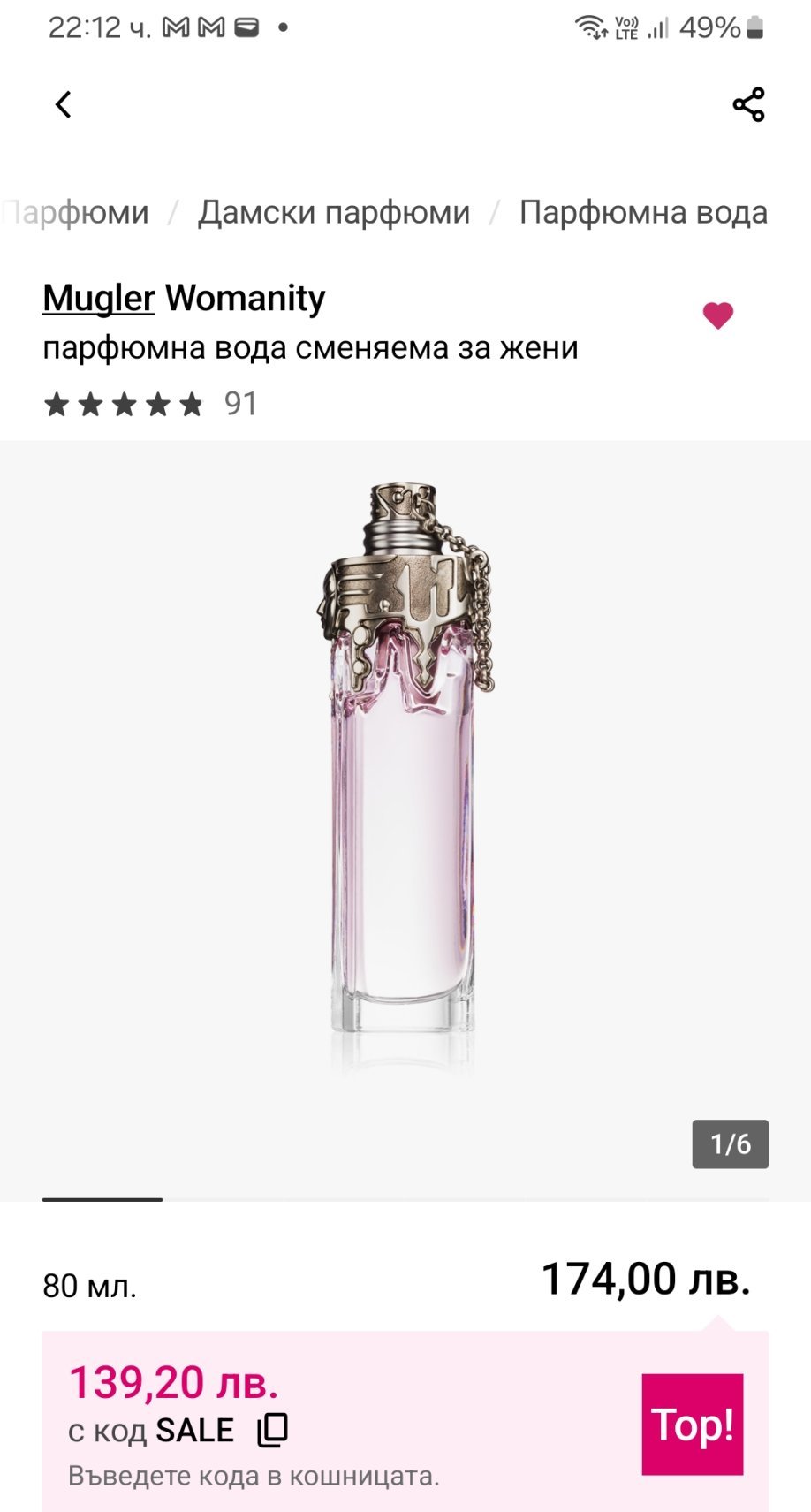Toggle the favorite heart icon

click(x=717, y=315)
